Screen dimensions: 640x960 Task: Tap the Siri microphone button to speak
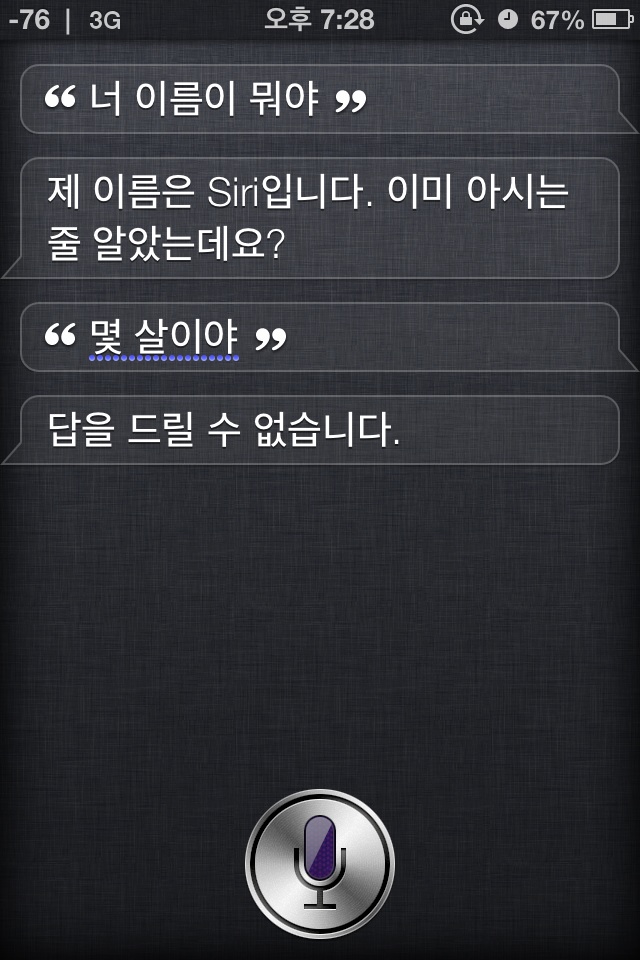[x=320, y=863]
